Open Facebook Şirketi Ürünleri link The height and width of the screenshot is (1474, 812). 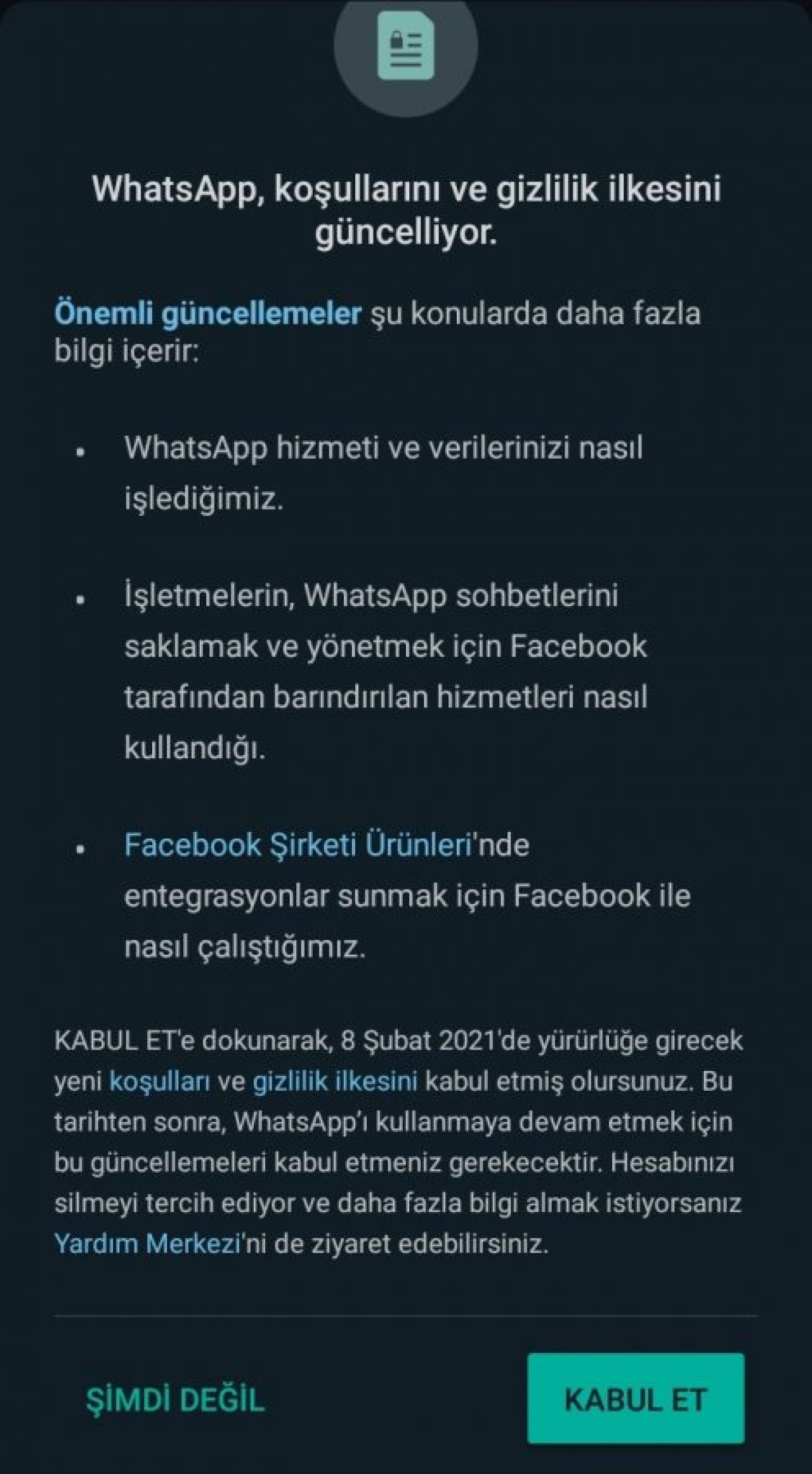[298, 845]
